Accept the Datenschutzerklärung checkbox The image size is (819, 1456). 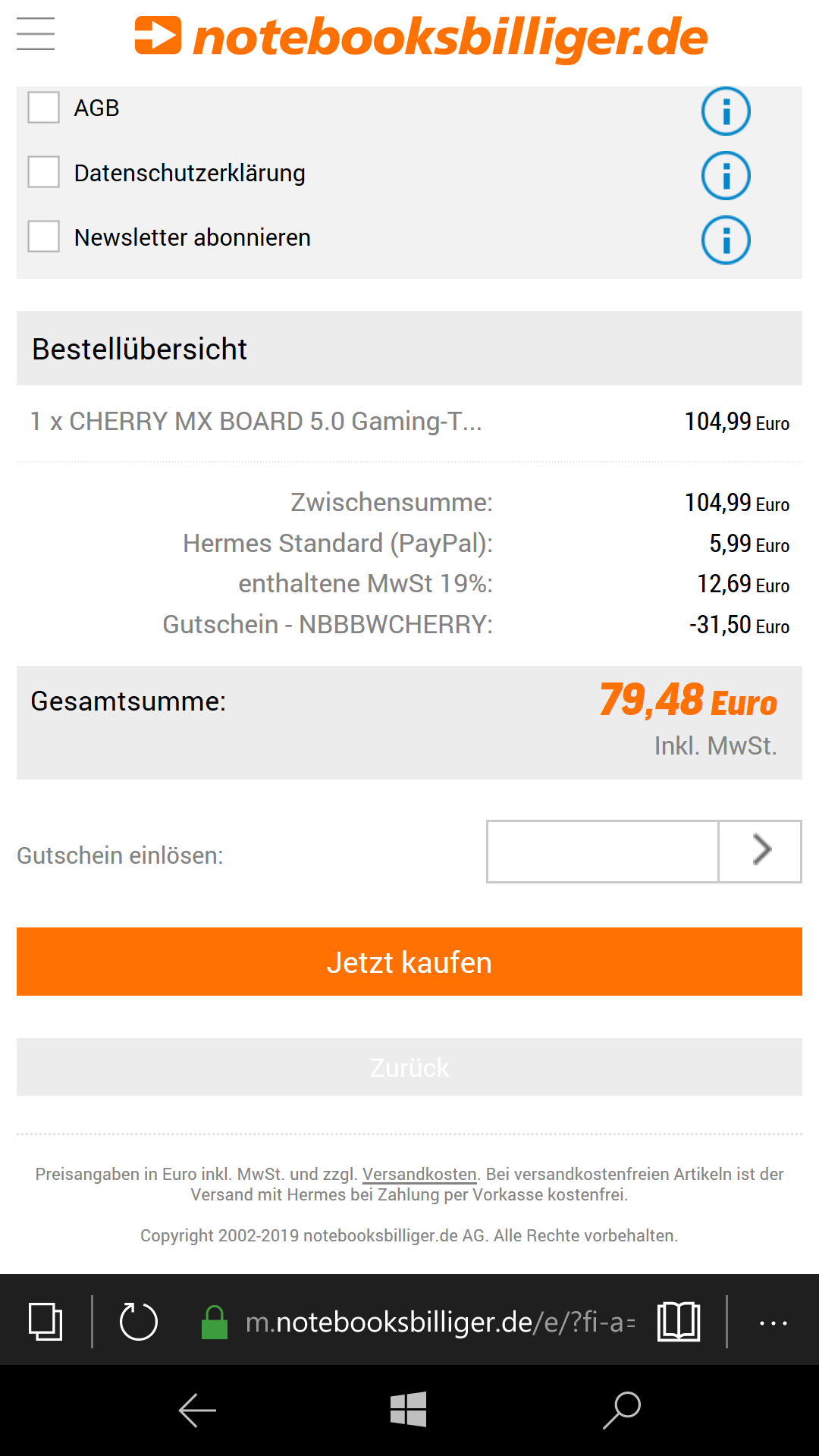pos(44,172)
